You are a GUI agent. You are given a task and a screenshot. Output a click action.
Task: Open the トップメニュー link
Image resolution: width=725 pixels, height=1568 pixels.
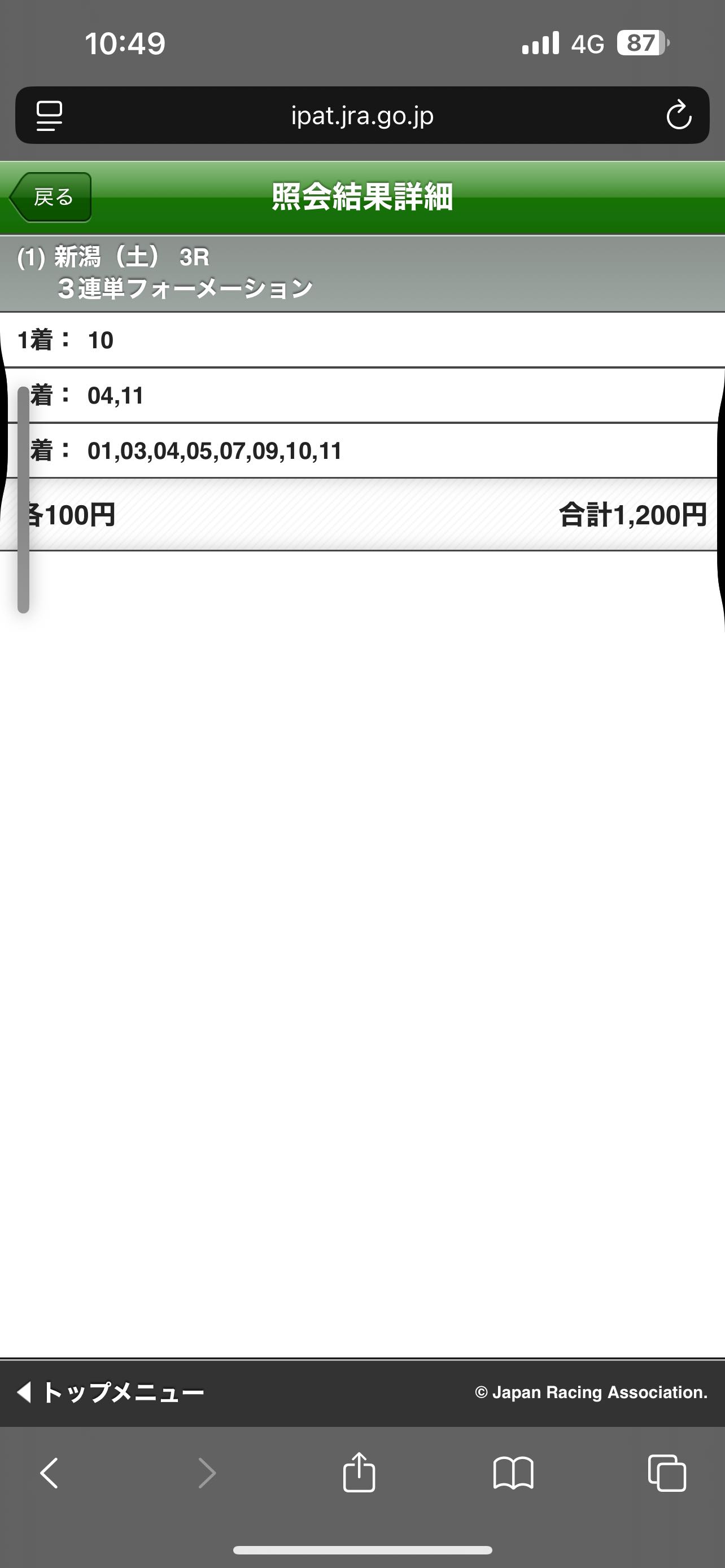tap(111, 1392)
